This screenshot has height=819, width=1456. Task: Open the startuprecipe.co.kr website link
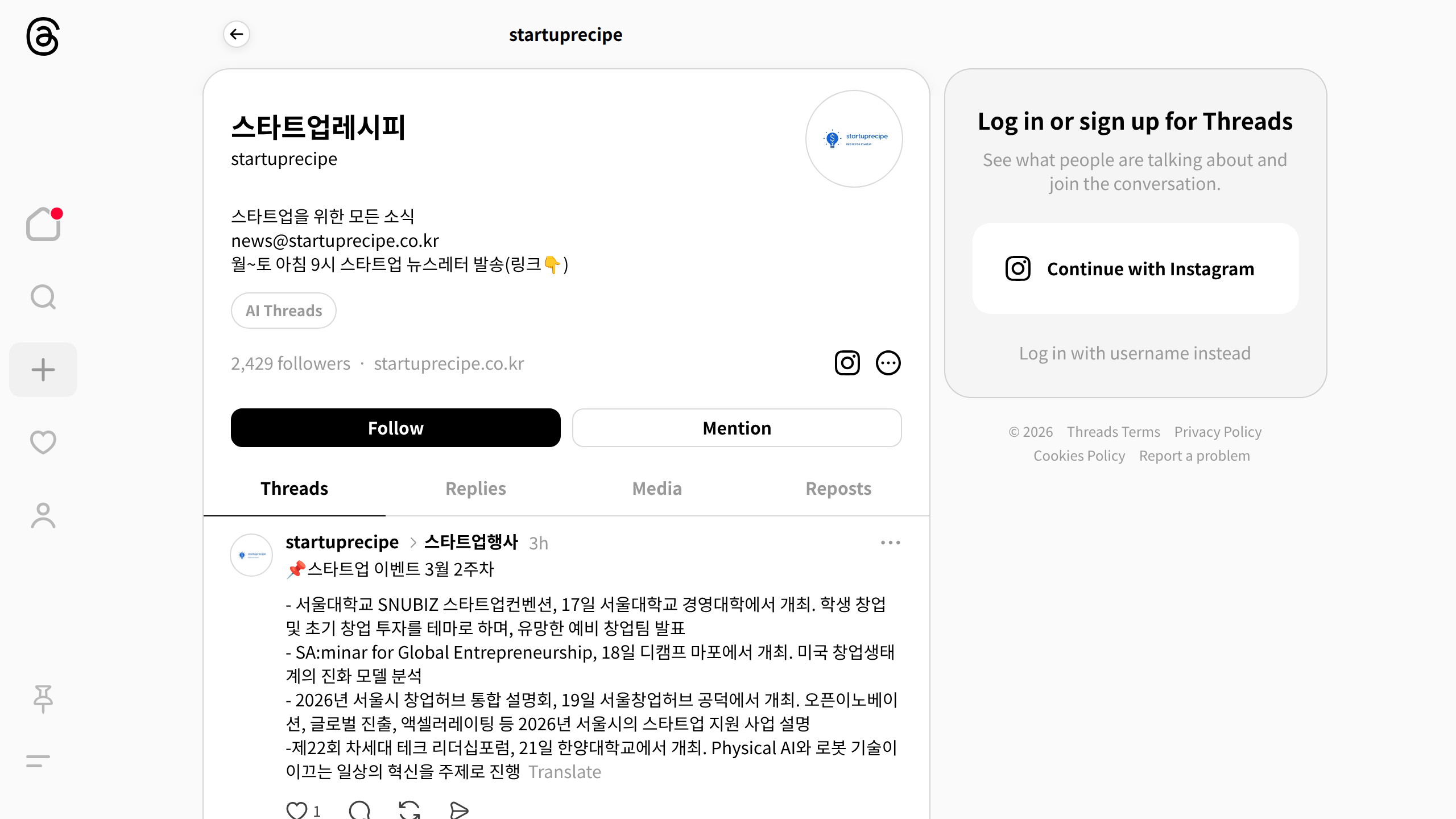point(449,363)
